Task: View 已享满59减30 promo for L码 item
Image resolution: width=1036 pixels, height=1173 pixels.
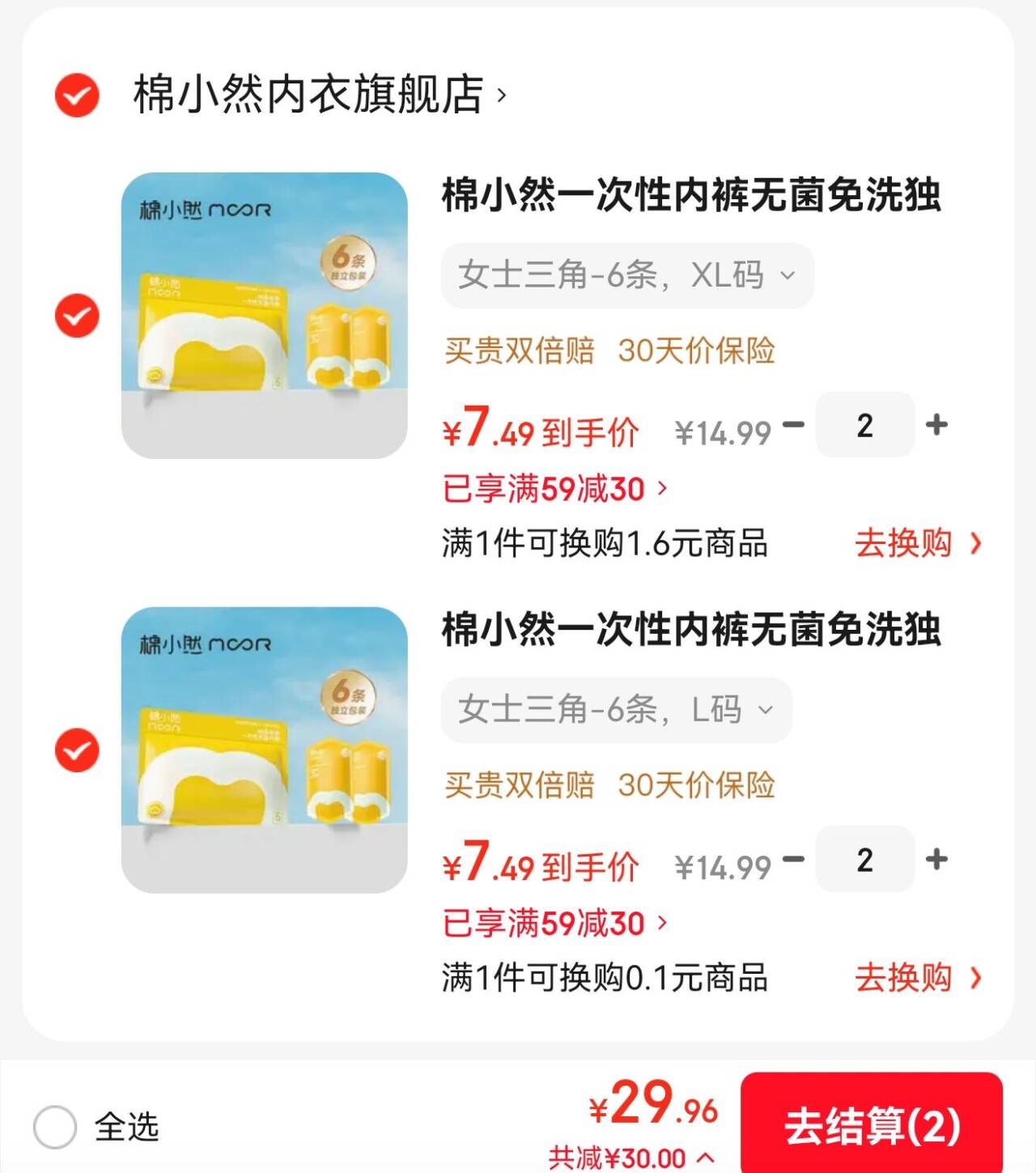Action: 554,924
